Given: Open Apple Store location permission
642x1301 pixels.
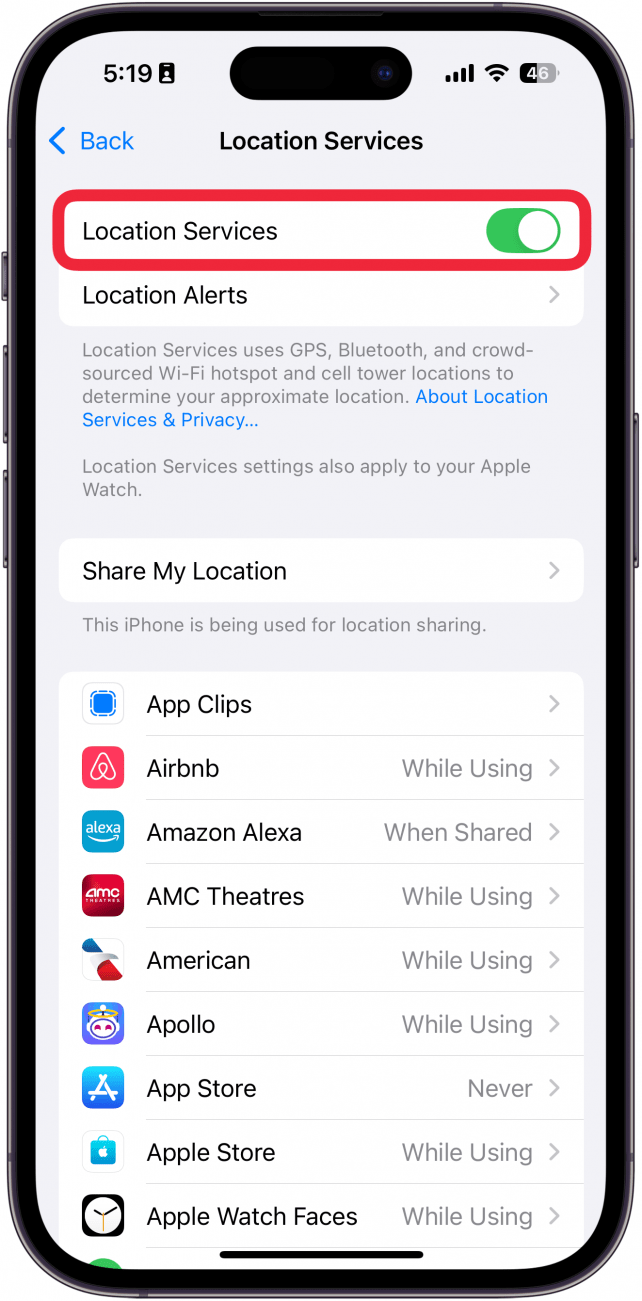Looking at the screenshot, I should (x=320, y=1152).
